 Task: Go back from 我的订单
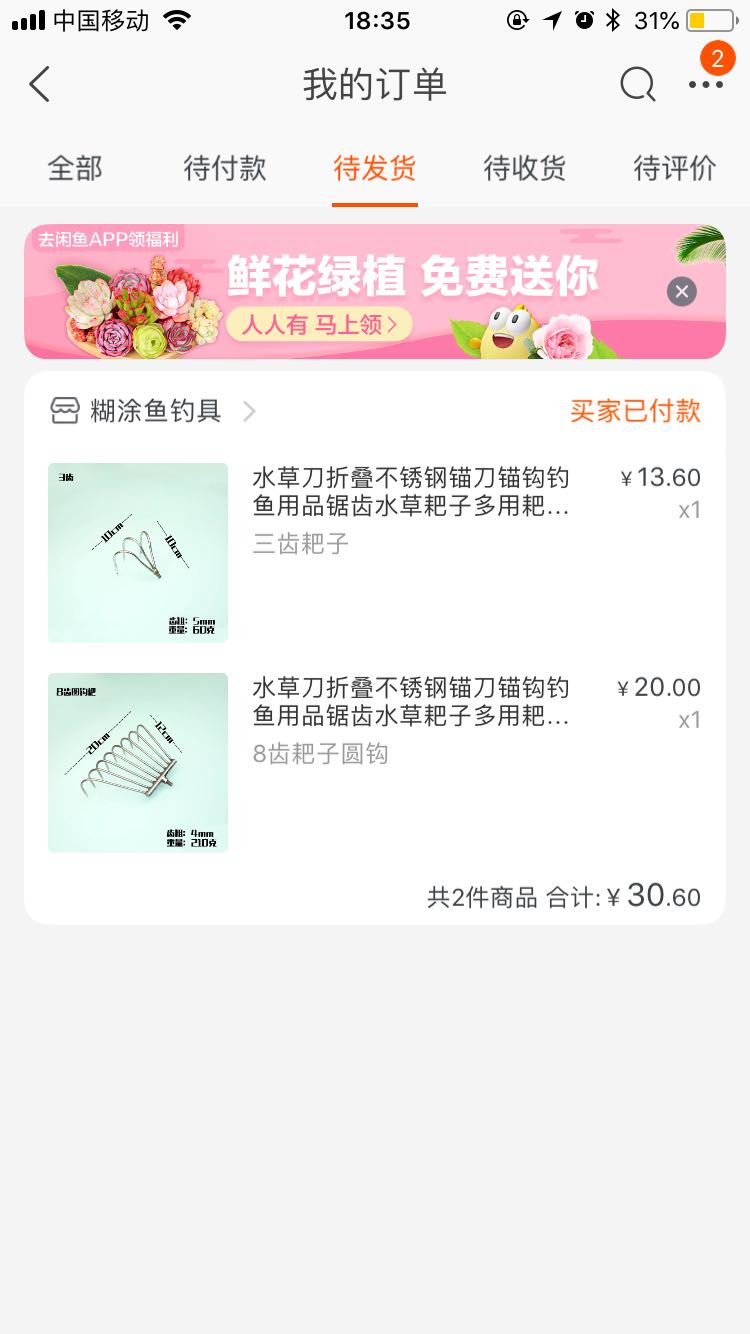40,85
